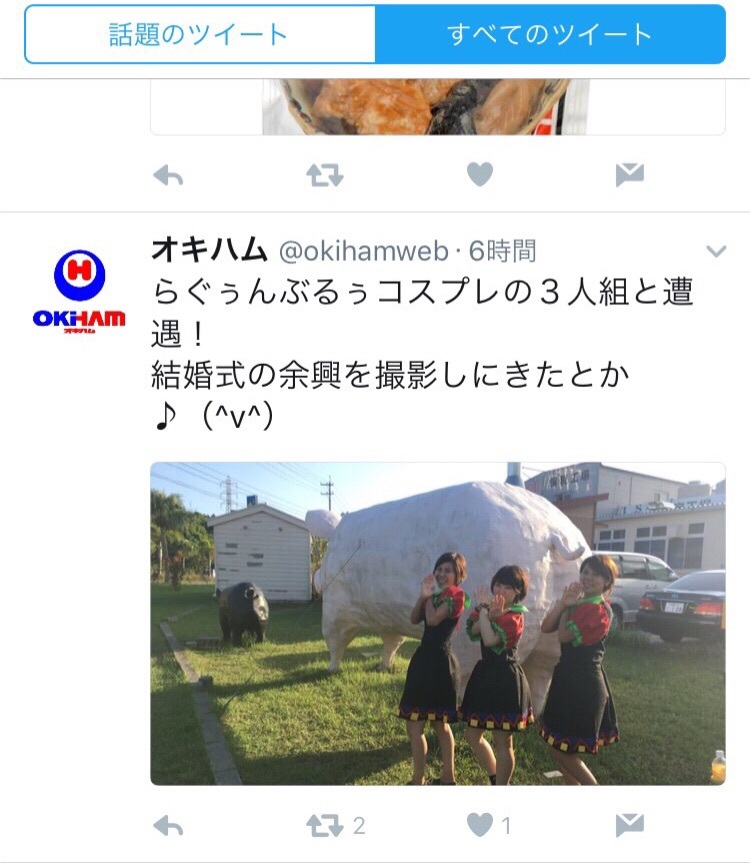750x867 pixels.
Task: Message the upper tweet with food photo
Action: [x=629, y=176]
